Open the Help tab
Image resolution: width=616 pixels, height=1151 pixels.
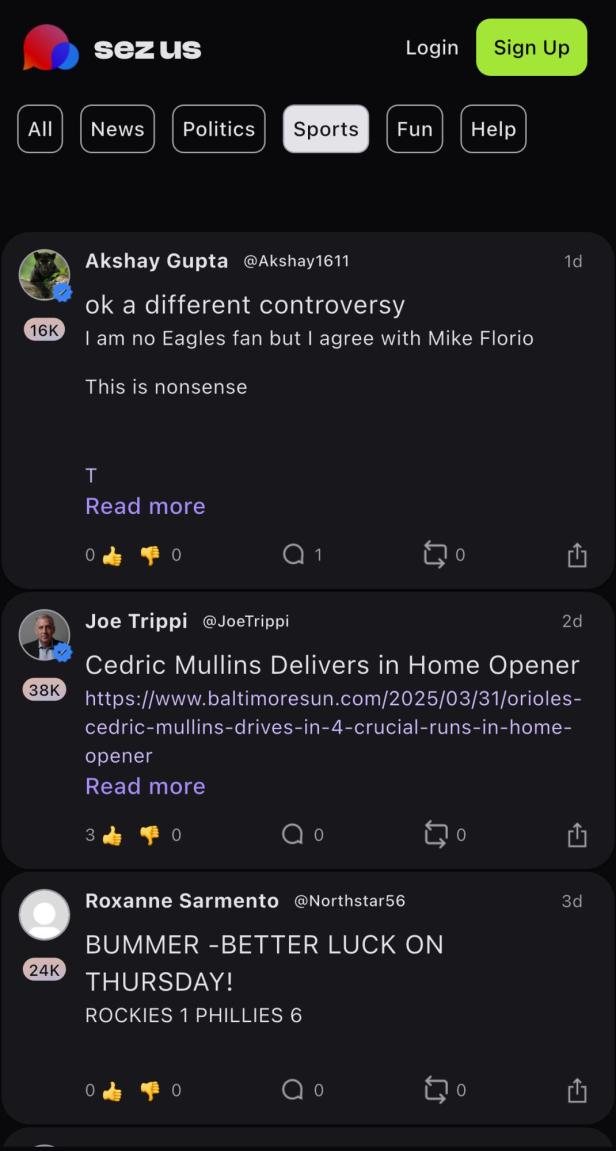pos(493,129)
